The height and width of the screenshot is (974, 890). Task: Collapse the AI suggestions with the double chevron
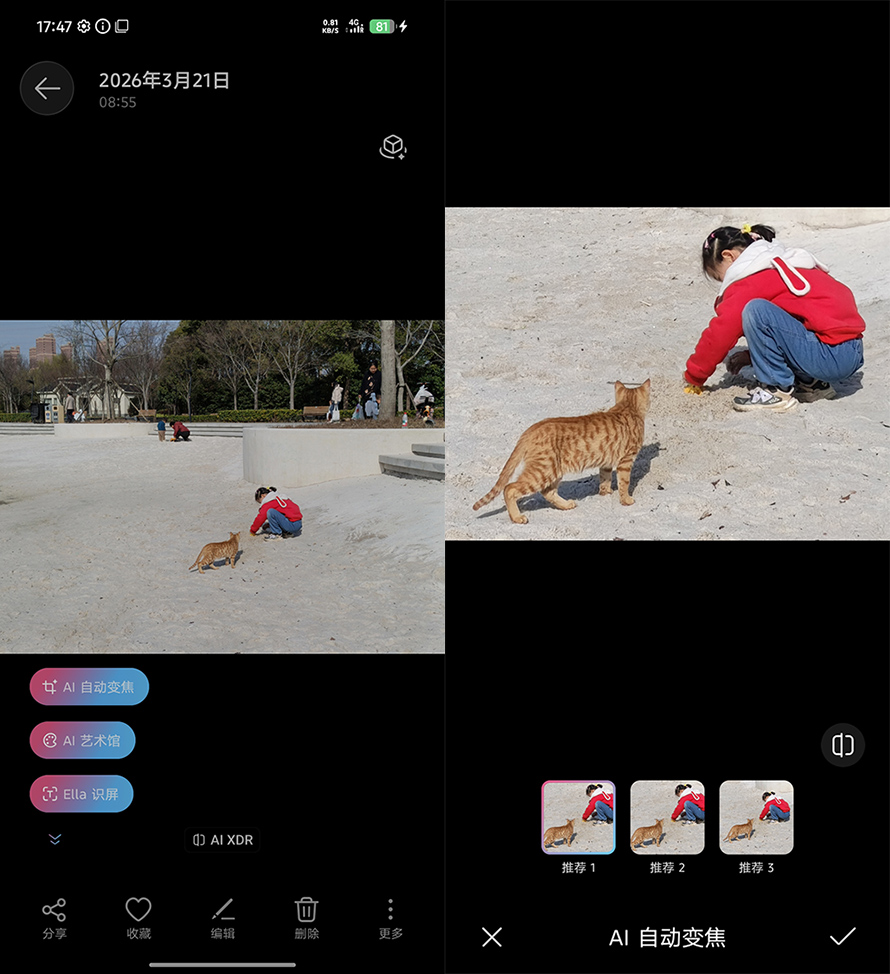click(x=55, y=840)
